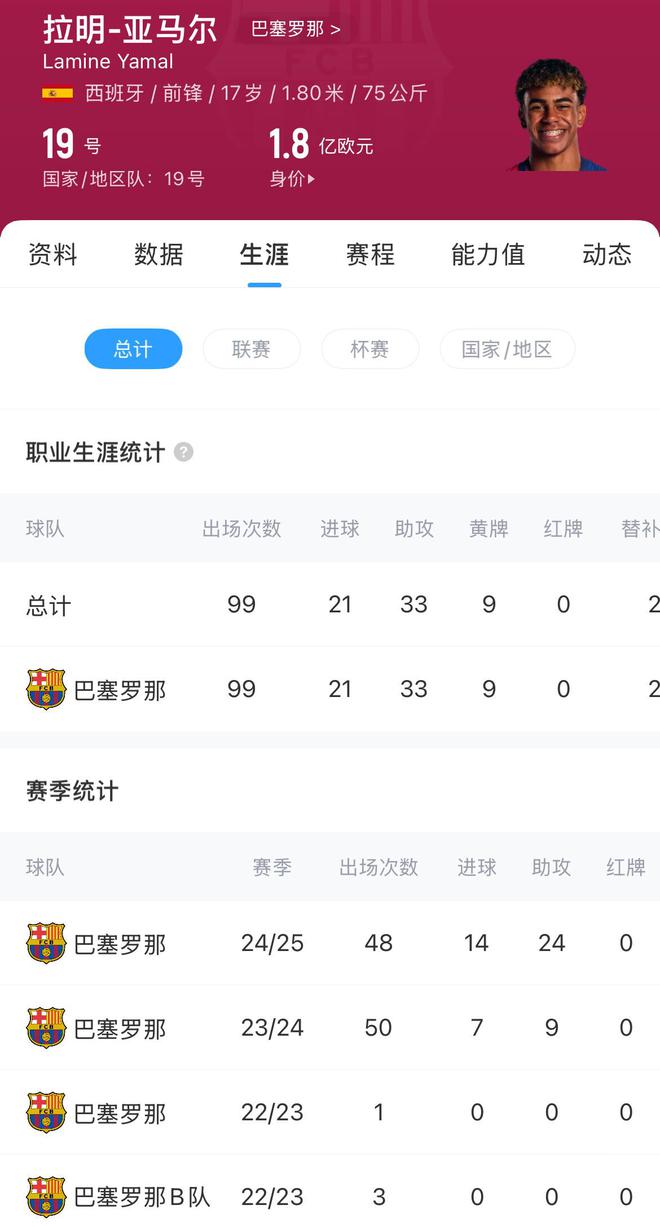660x1227 pixels.
Task: Select the 生涯 tab
Action: click(264, 254)
